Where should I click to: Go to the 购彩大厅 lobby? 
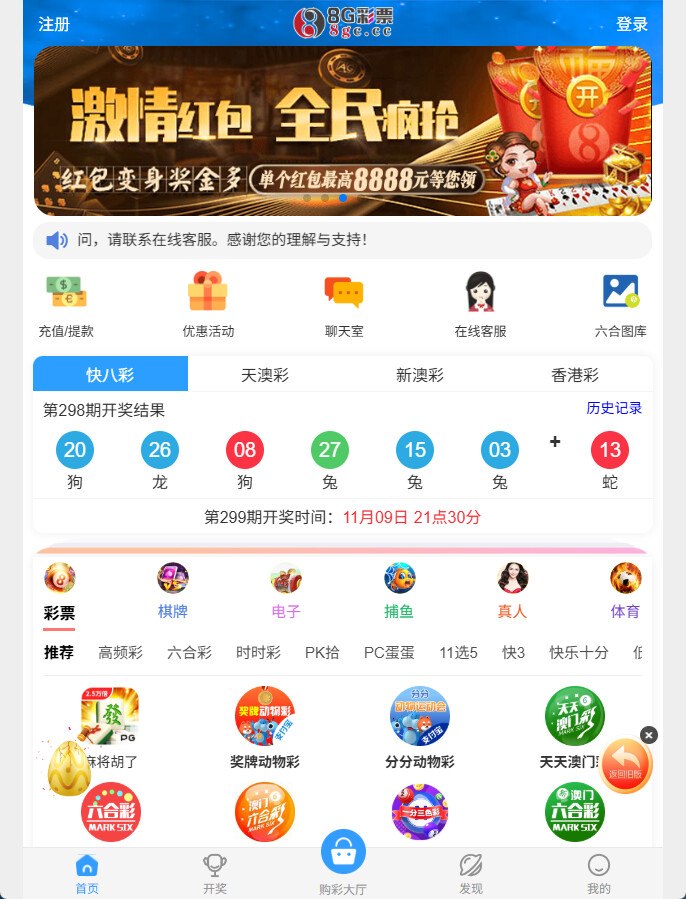343,861
